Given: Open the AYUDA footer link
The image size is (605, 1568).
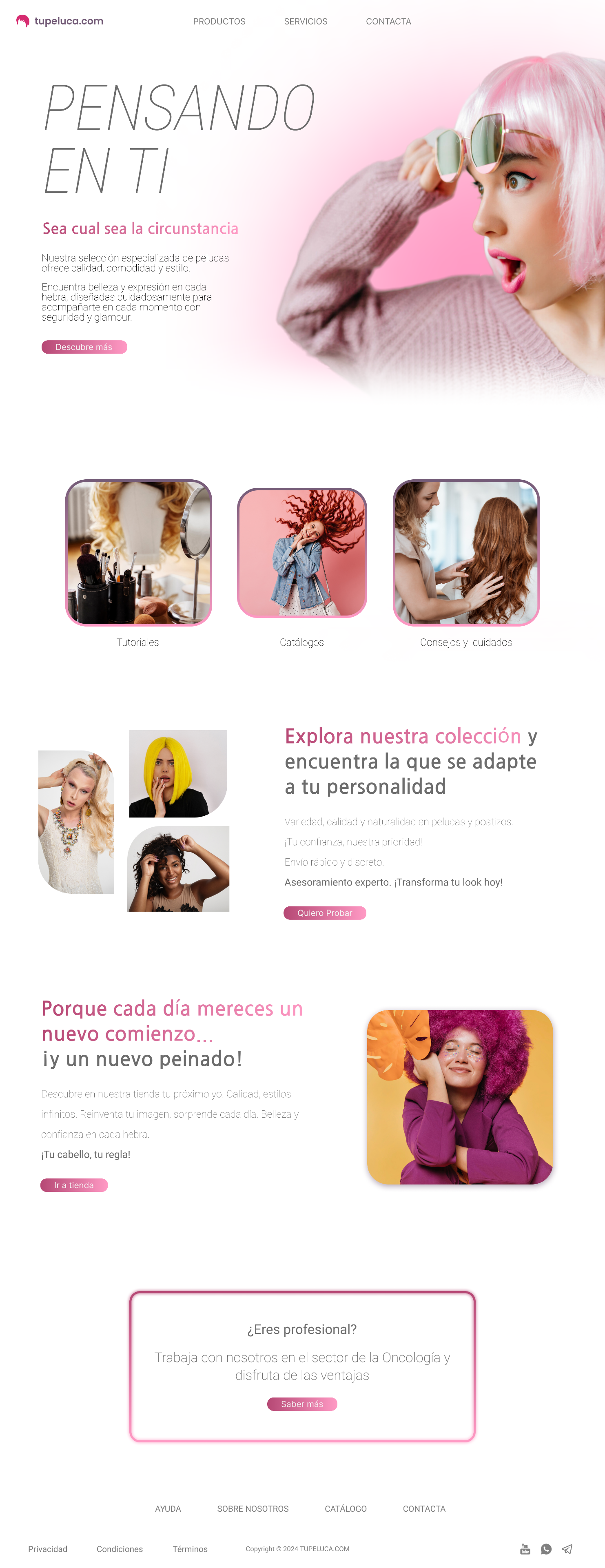Looking at the screenshot, I should pos(168,1508).
